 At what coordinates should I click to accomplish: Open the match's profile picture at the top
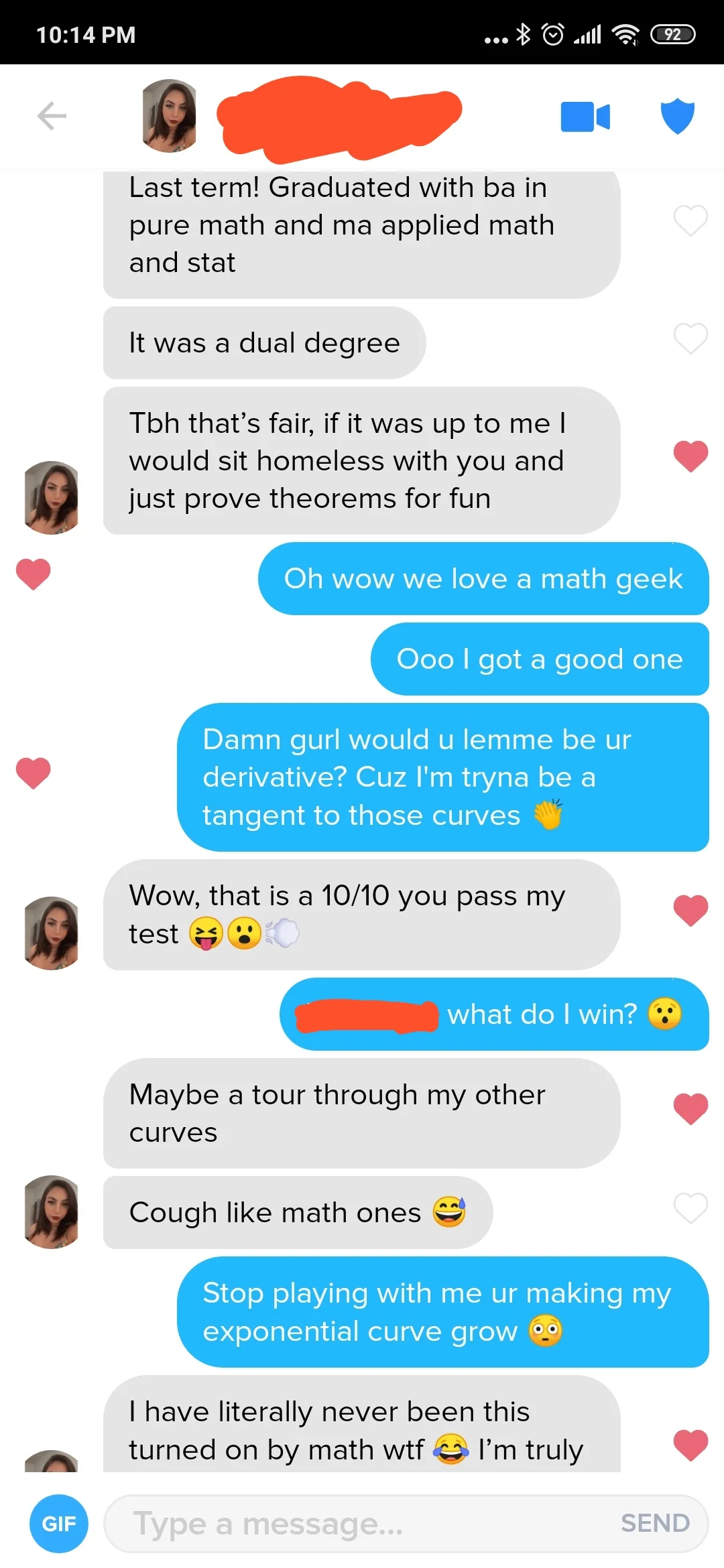point(169,115)
